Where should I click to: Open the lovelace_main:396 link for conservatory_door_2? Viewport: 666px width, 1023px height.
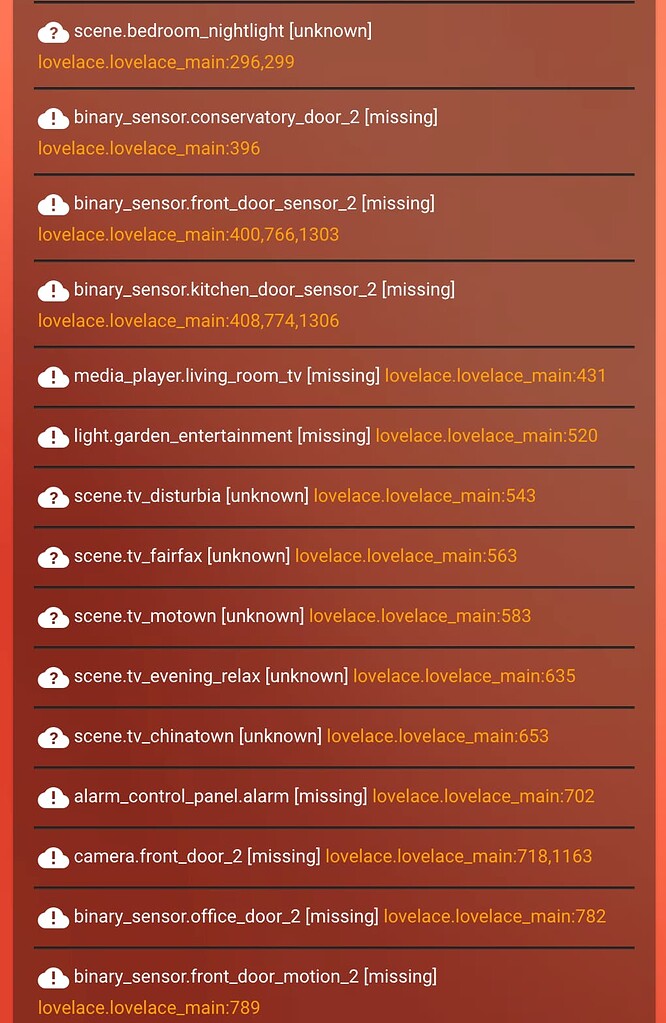[x=149, y=148]
